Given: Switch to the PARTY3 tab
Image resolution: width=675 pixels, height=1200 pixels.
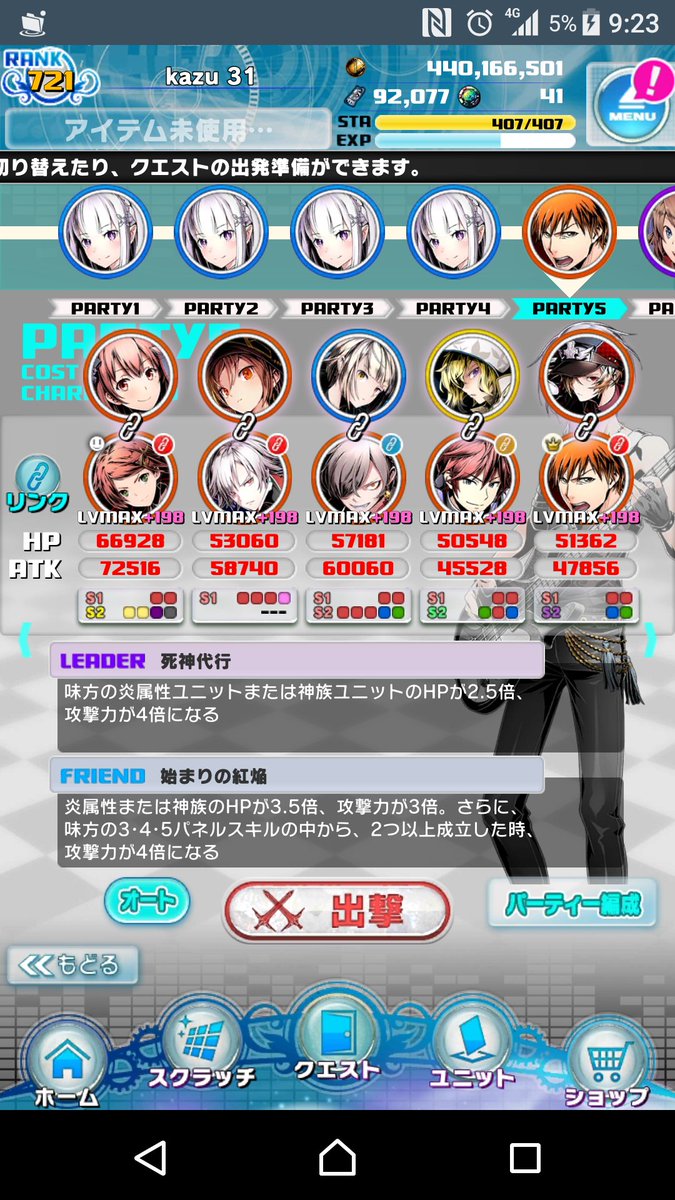Looking at the screenshot, I should (337, 310).
